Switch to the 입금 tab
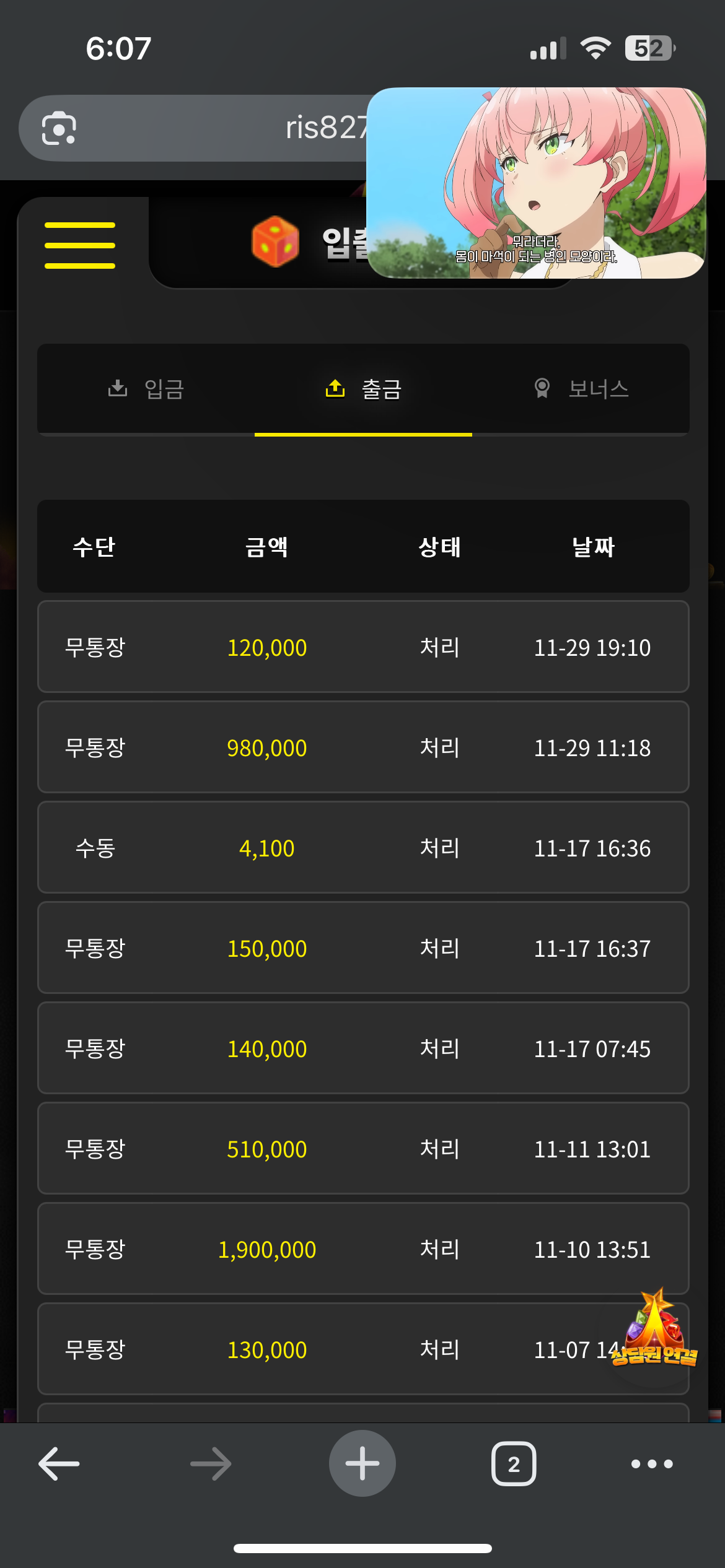Image resolution: width=725 pixels, height=1568 pixels. tap(146, 389)
